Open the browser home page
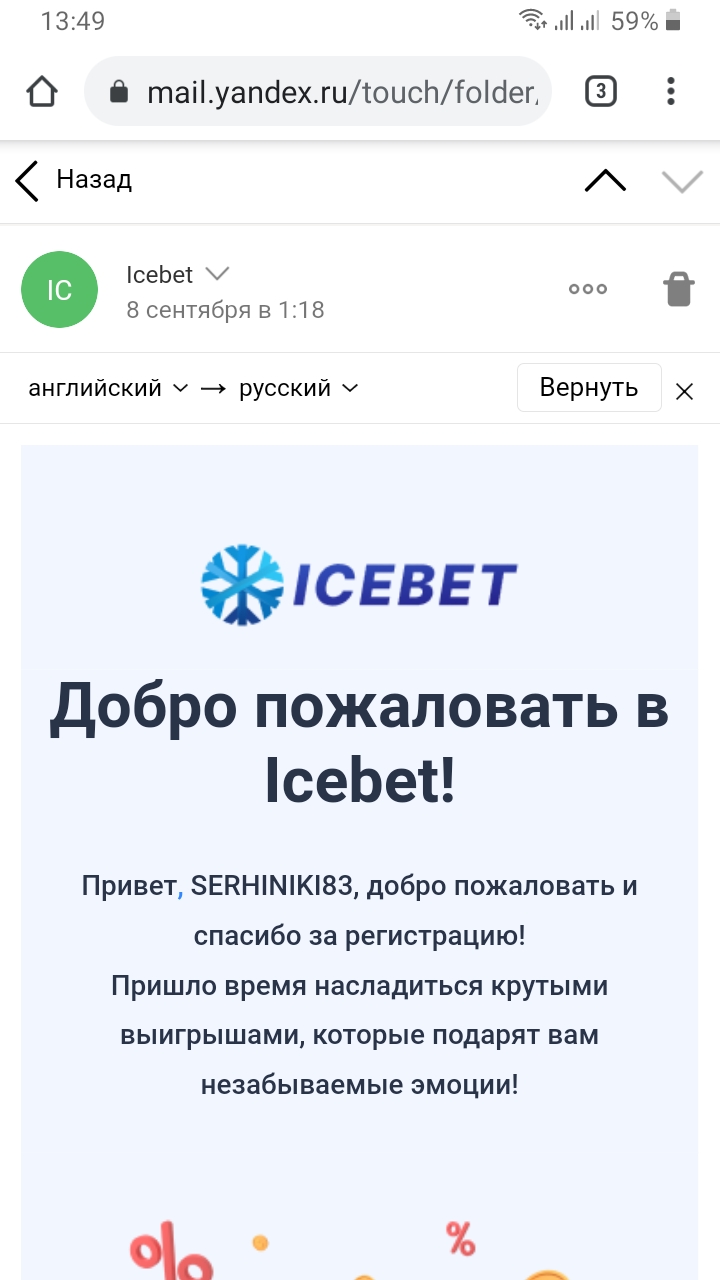Screen dimensions: 720x1280 [42, 92]
